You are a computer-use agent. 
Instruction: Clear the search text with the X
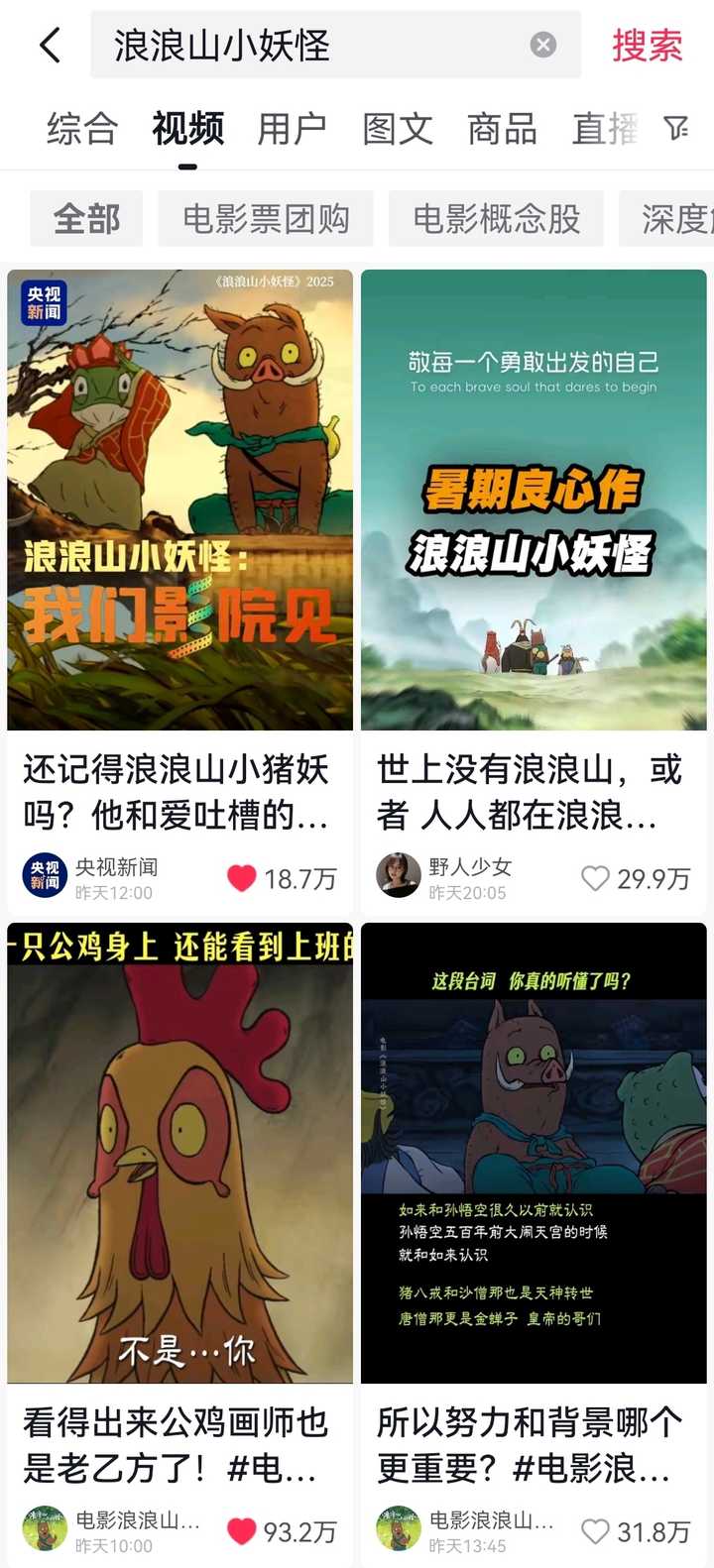click(x=542, y=45)
